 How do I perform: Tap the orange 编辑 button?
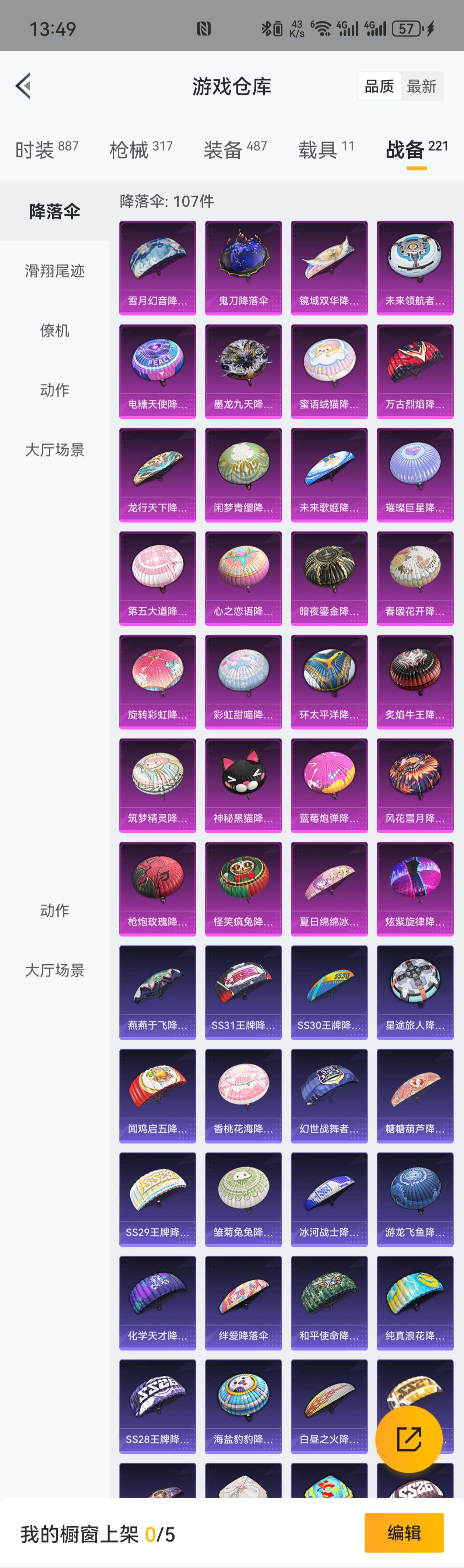click(x=404, y=1532)
